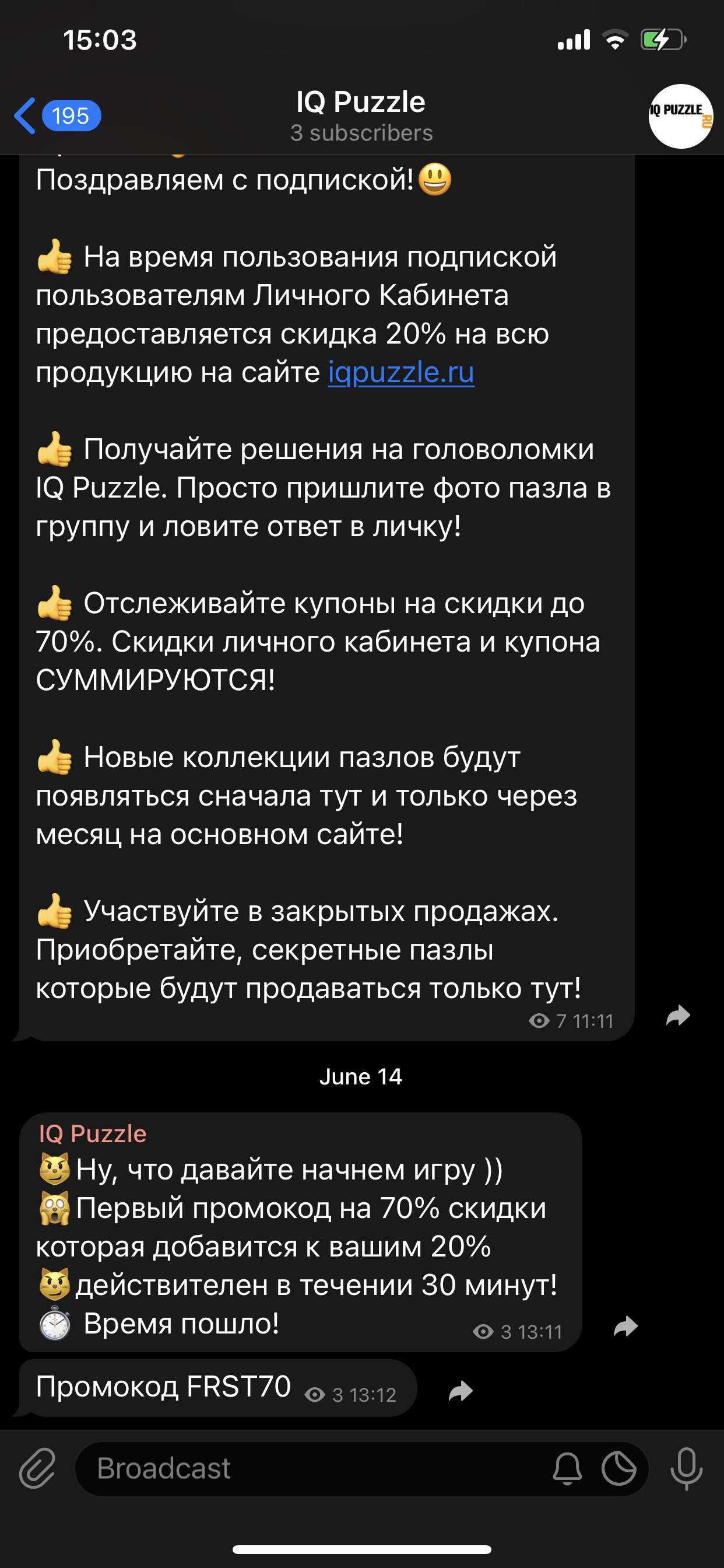This screenshot has height=1568, width=724.
Task: Open the IQ Puzzle channel avatar
Action: tap(680, 116)
